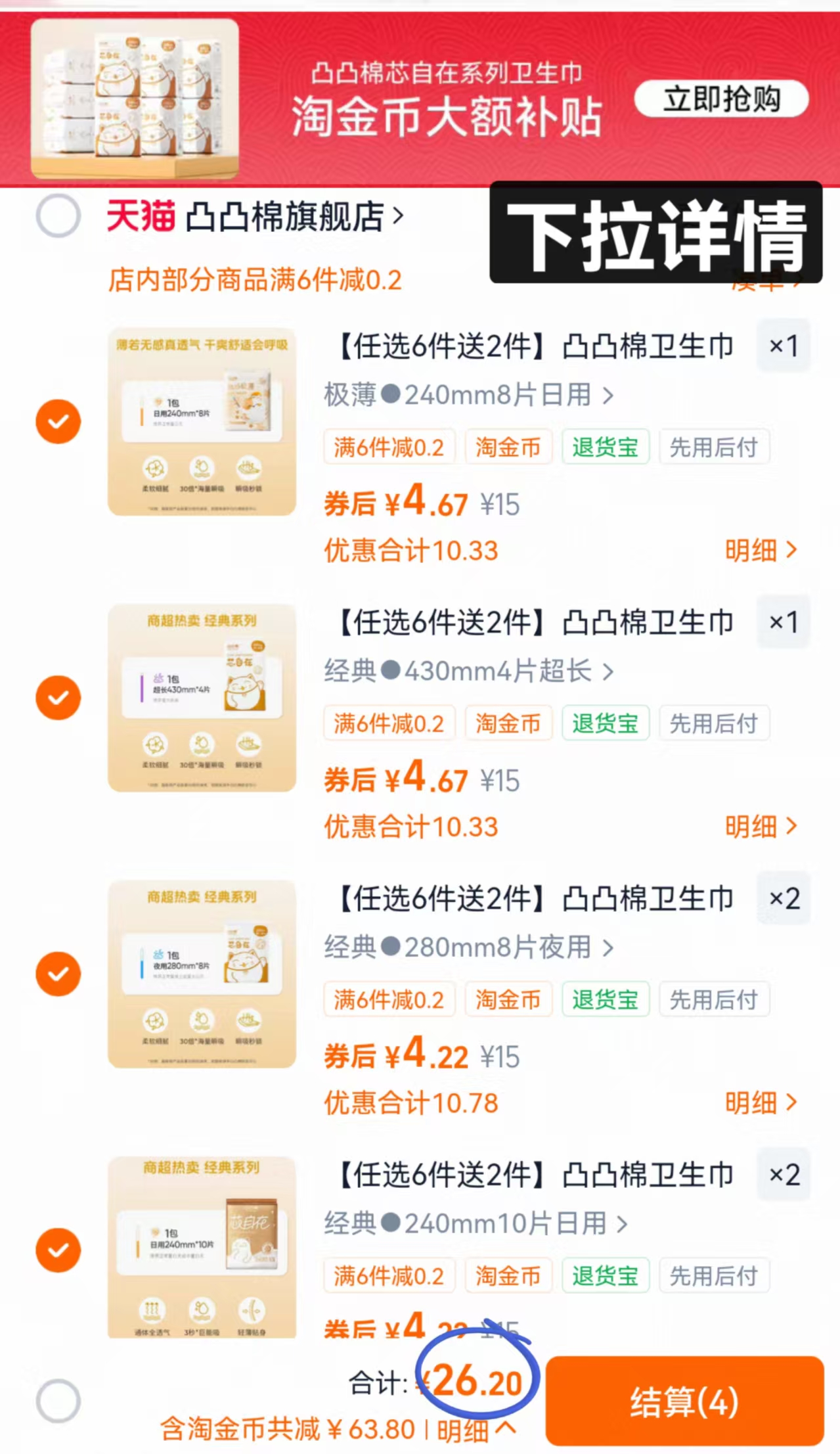Image resolution: width=840 pixels, height=1454 pixels.
Task: View 明细 of first product's 优惠合计10.33
Action: pyautogui.click(x=763, y=552)
